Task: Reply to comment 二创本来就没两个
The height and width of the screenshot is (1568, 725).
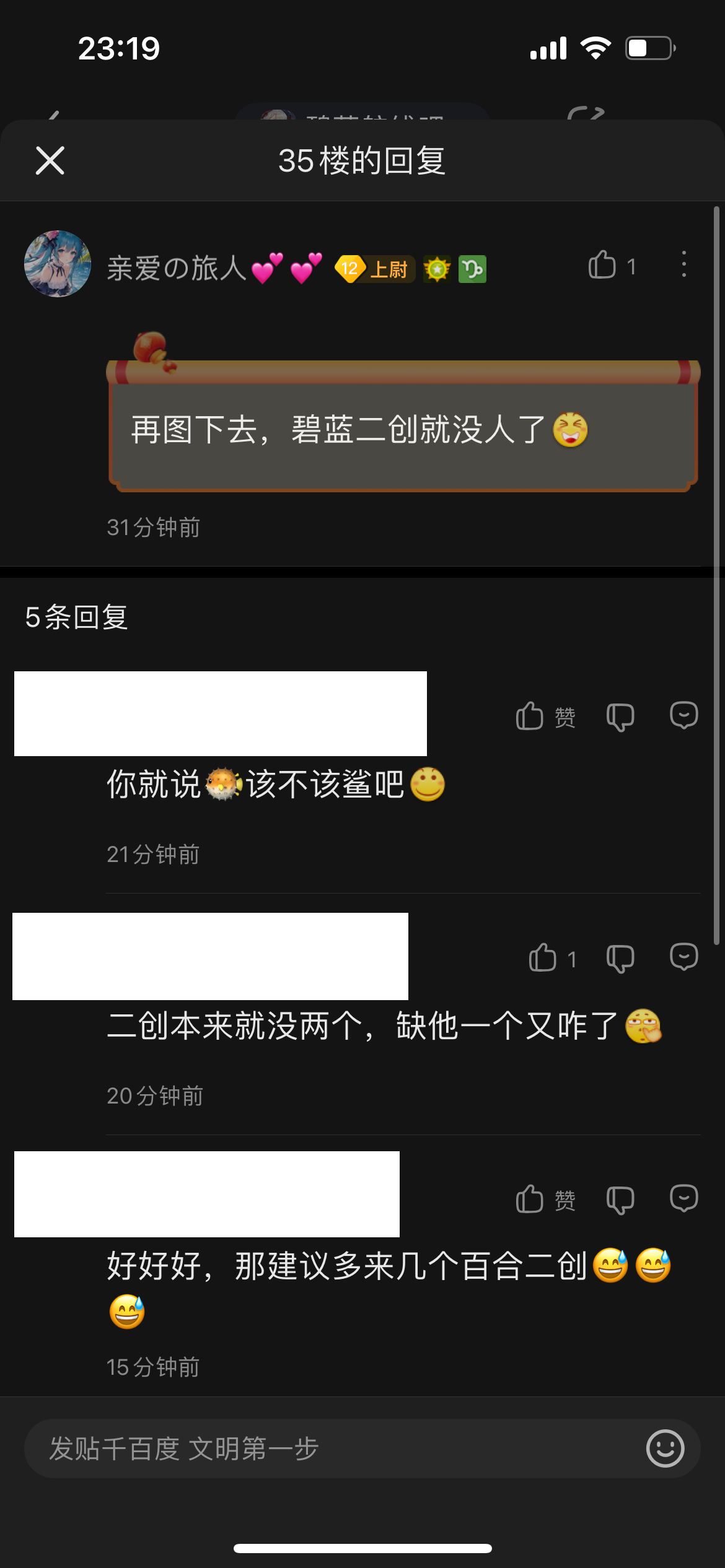Action: click(x=683, y=957)
